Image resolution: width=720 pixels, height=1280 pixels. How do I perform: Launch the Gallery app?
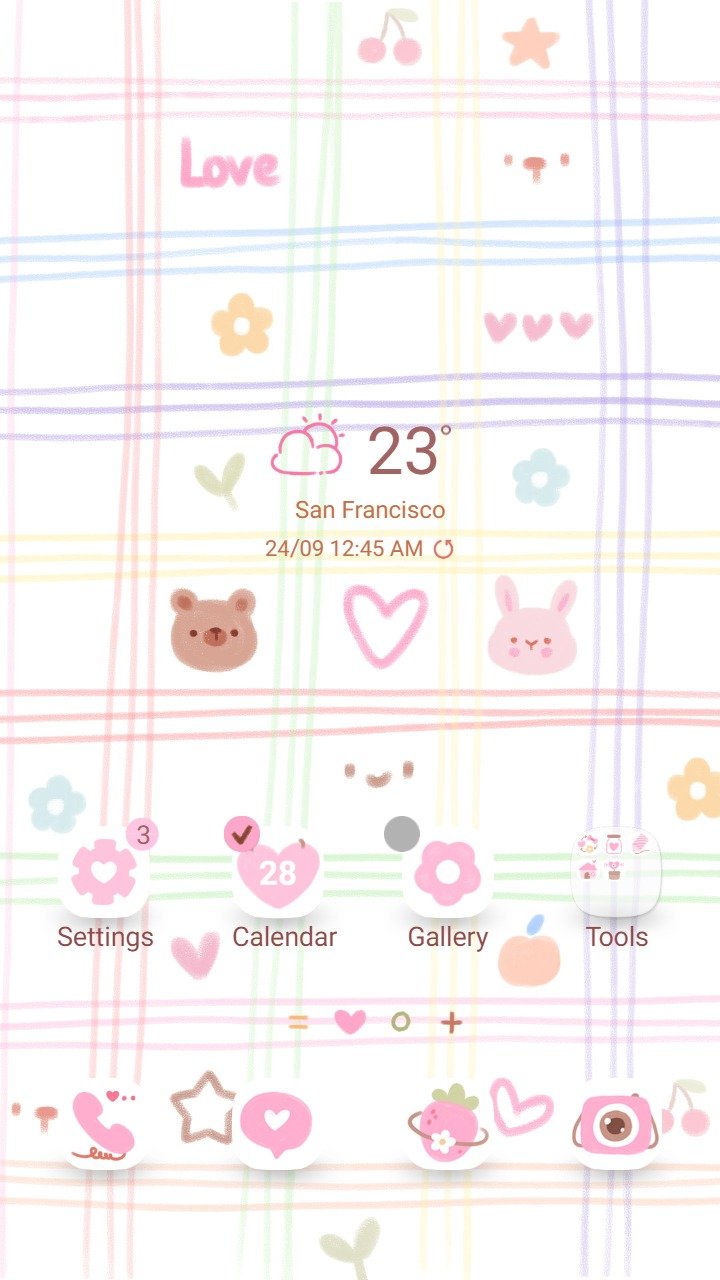click(447, 872)
